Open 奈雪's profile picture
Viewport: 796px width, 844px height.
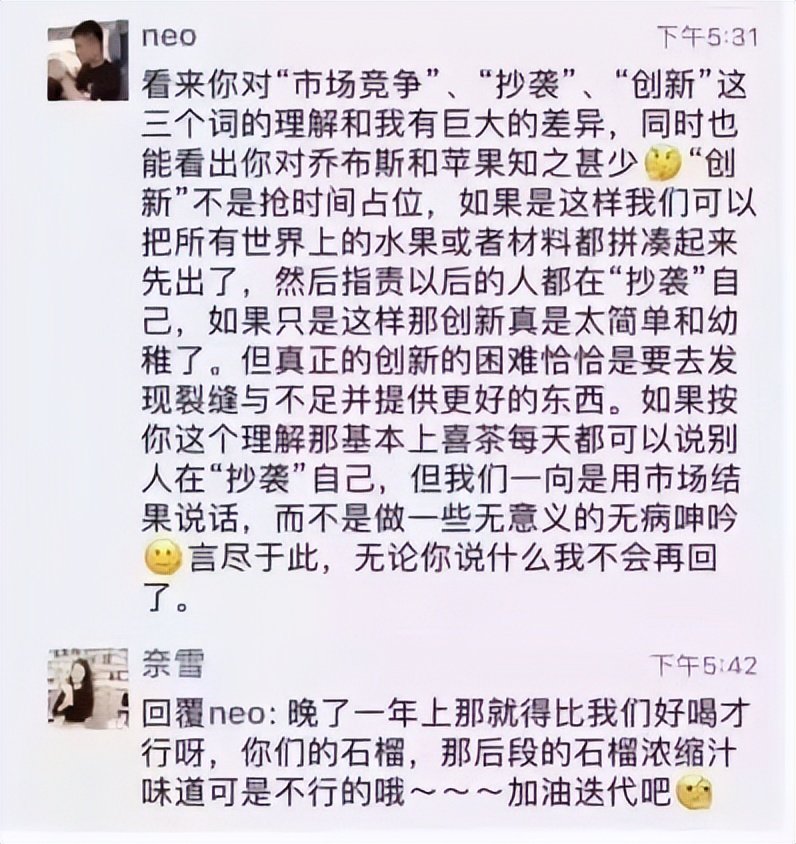[x=87, y=687]
